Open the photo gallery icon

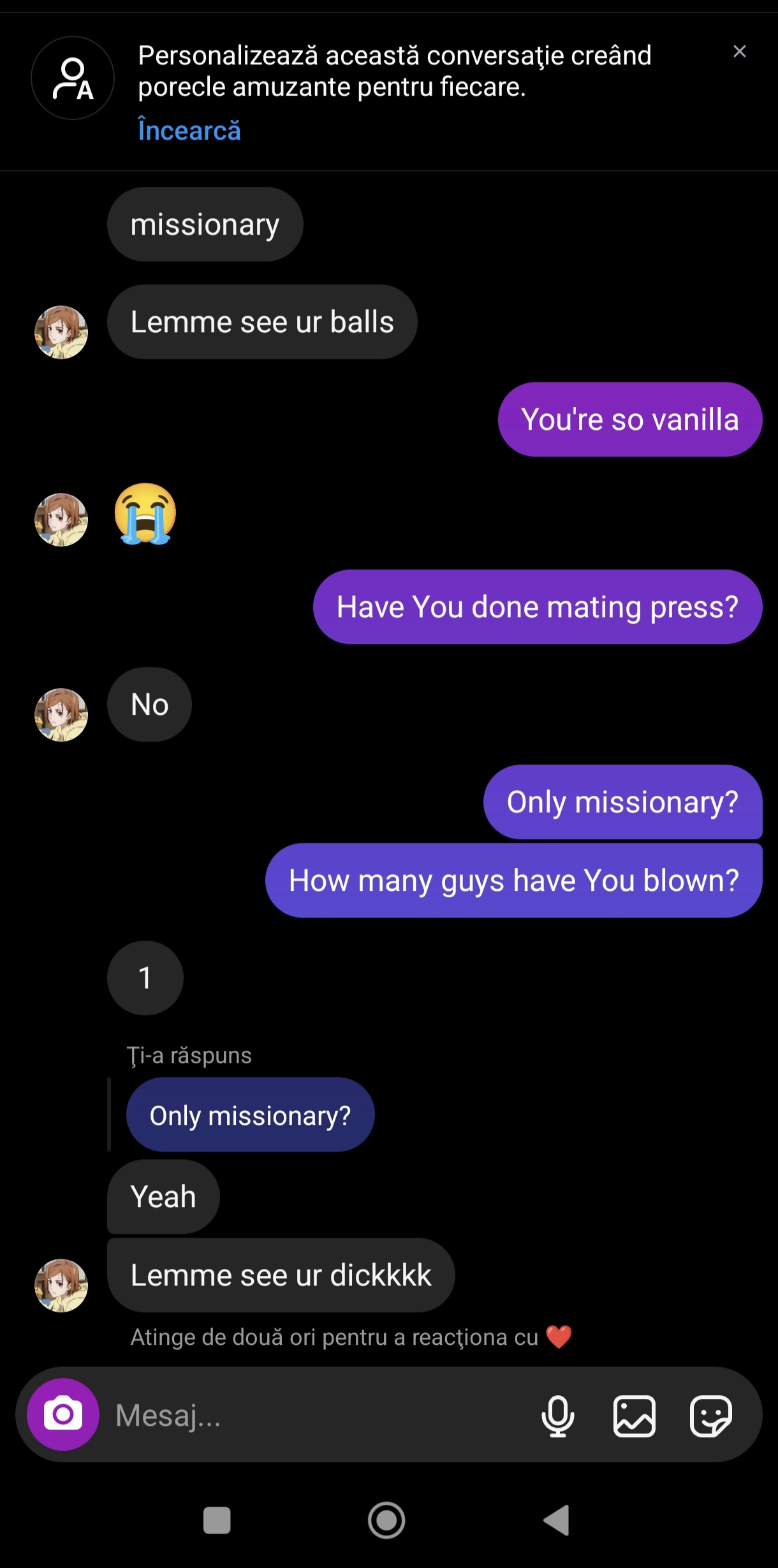(634, 1416)
